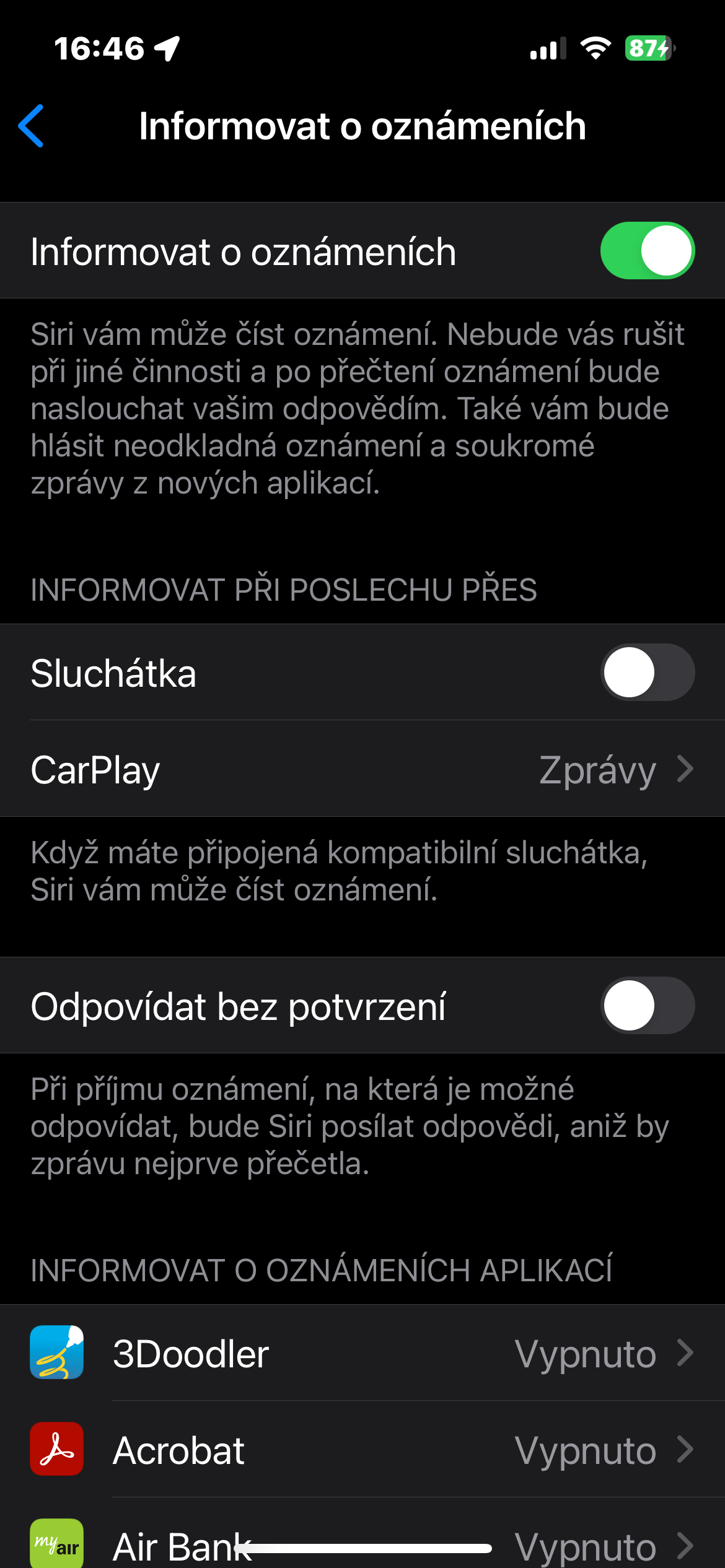Open Air Bank announcement settings
The width and height of the screenshot is (725, 1568).
click(362, 1545)
